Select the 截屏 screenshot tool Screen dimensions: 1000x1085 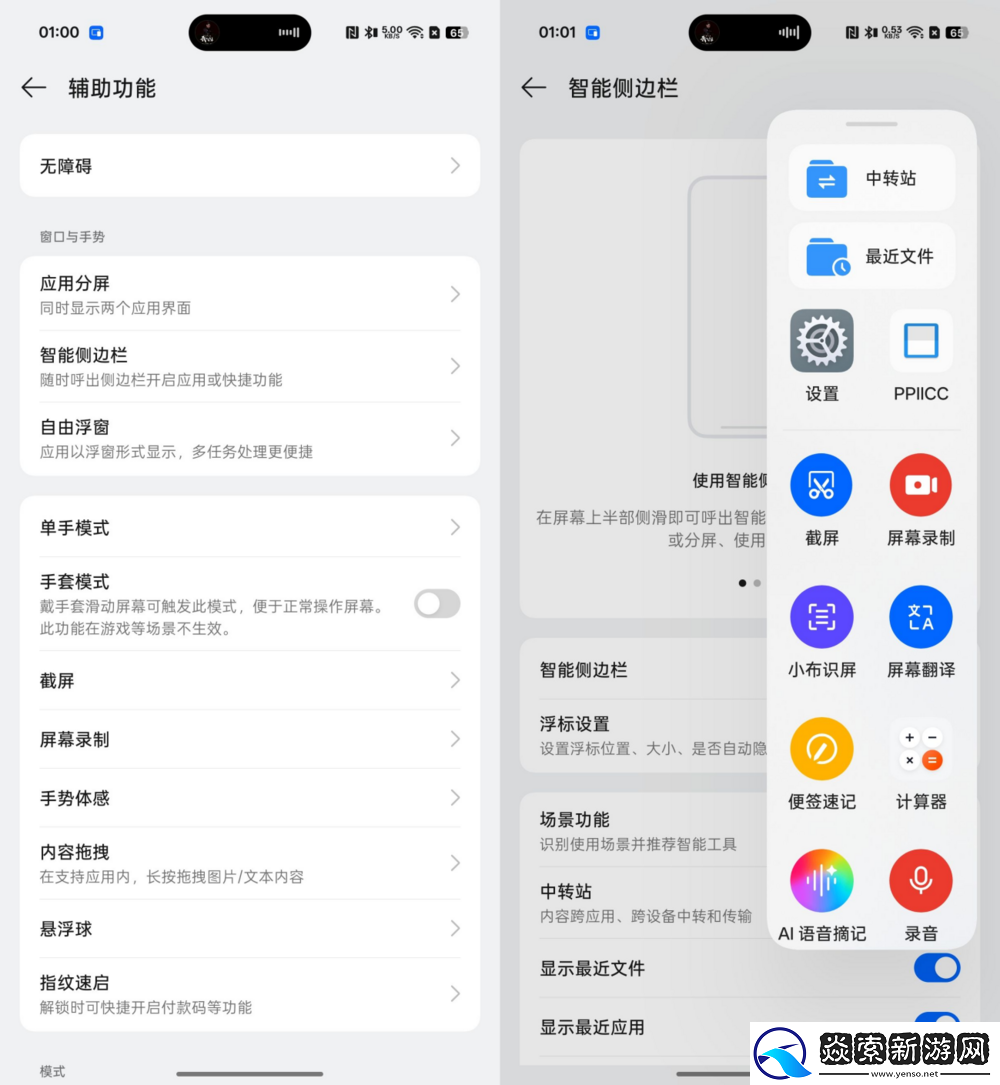[821, 485]
